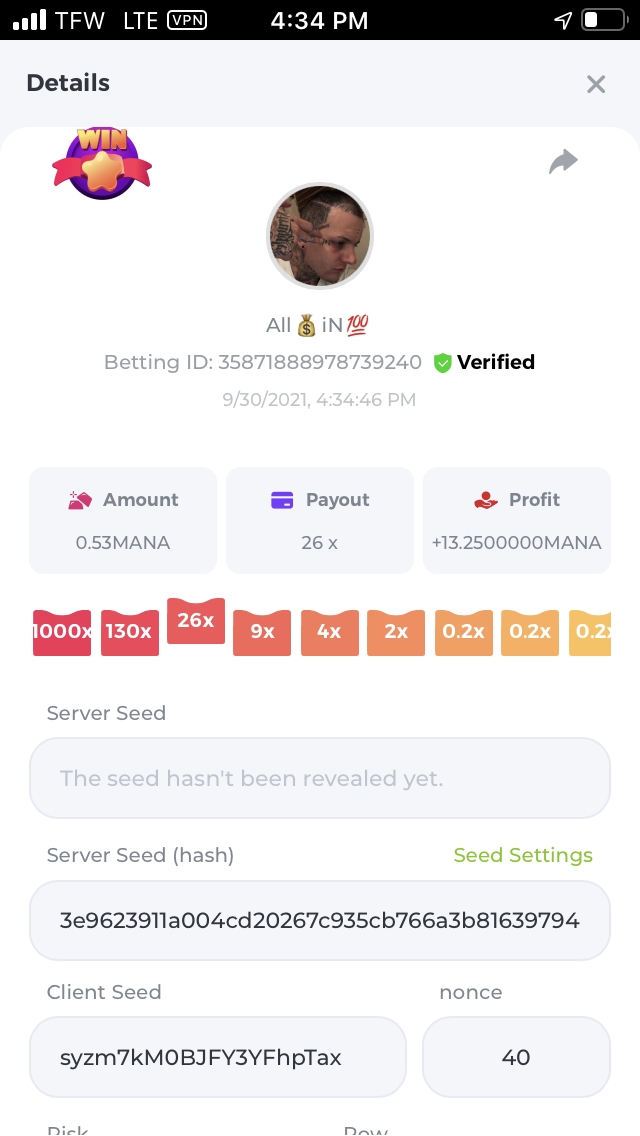Tap the Server Seed hash field
The image size is (640, 1136).
(x=320, y=921)
